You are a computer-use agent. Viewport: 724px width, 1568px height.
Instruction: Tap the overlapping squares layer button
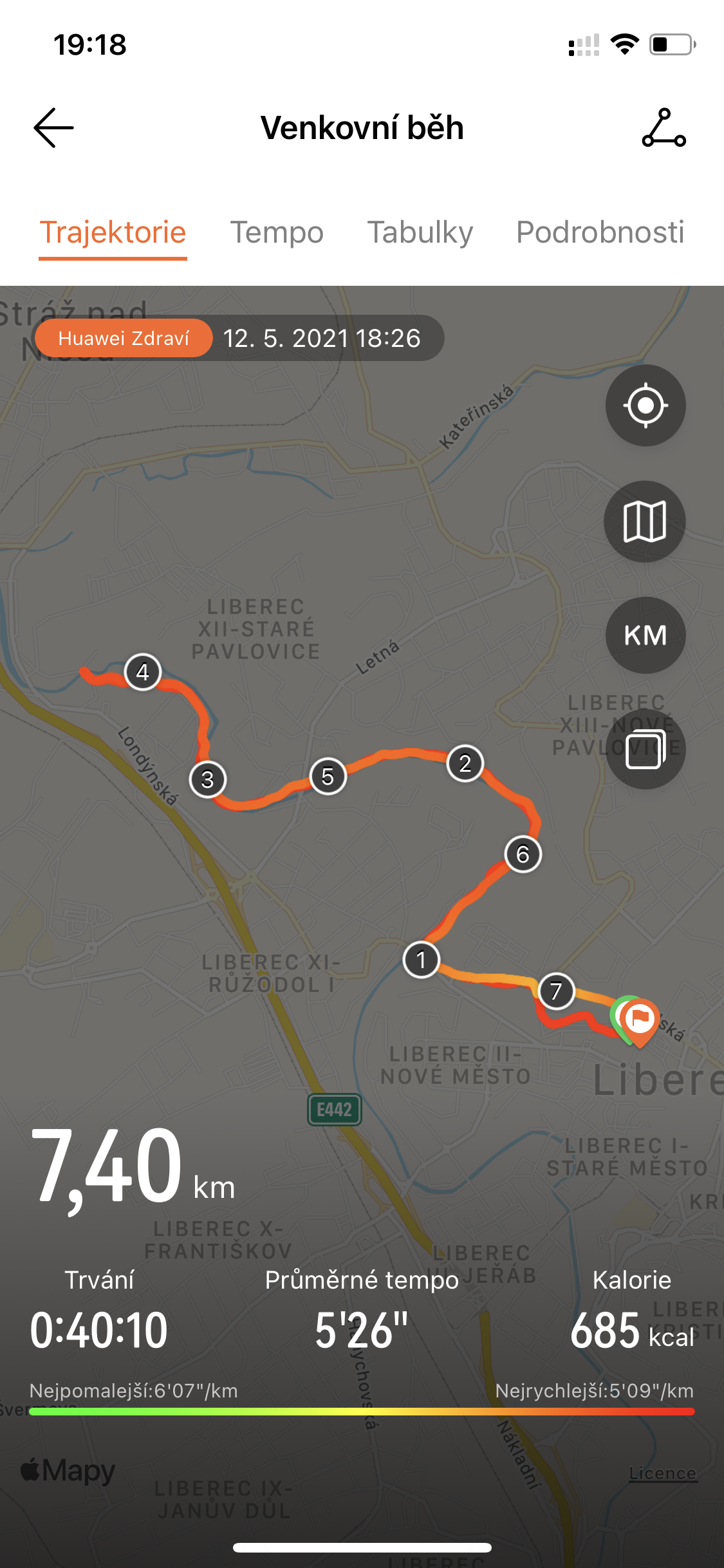coord(645,750)
